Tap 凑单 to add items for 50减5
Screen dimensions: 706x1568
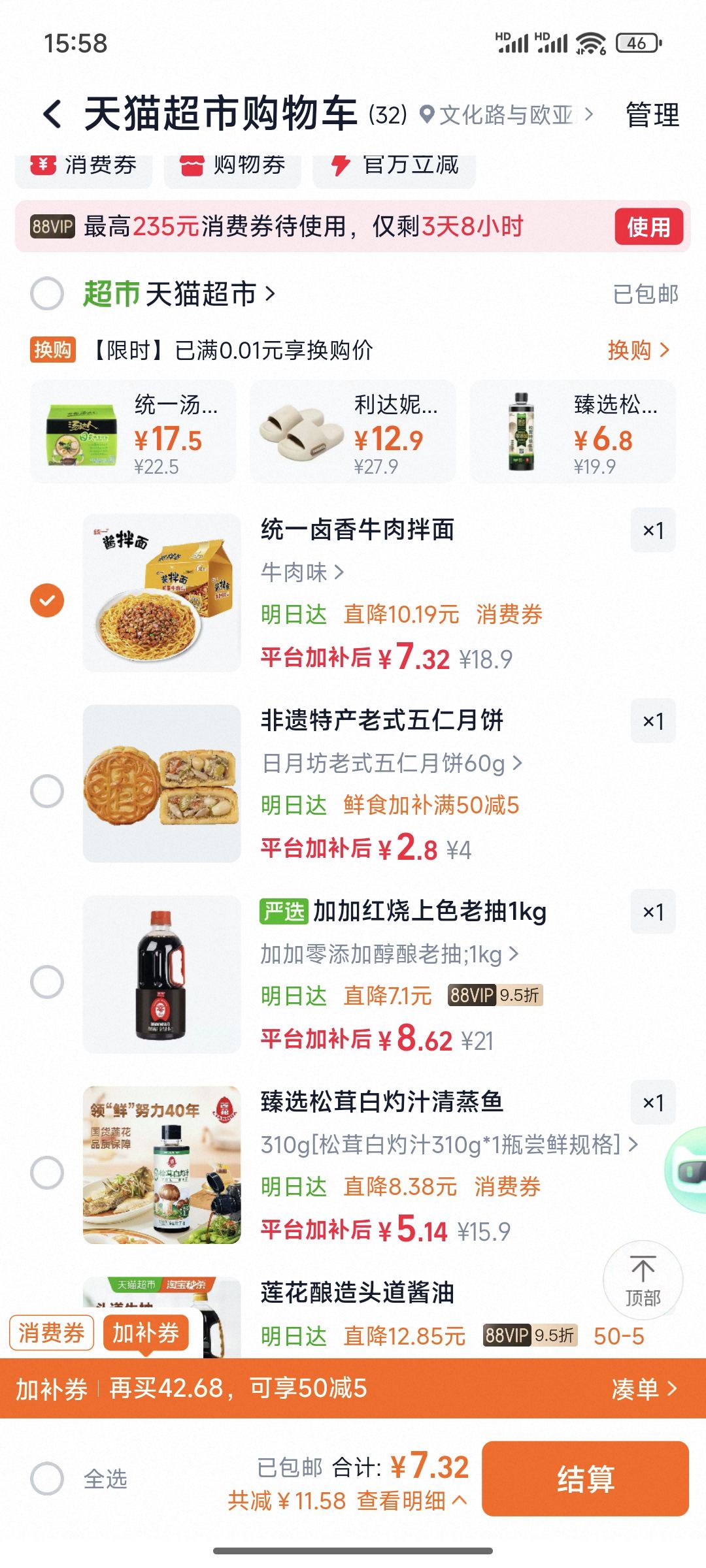644,1389
